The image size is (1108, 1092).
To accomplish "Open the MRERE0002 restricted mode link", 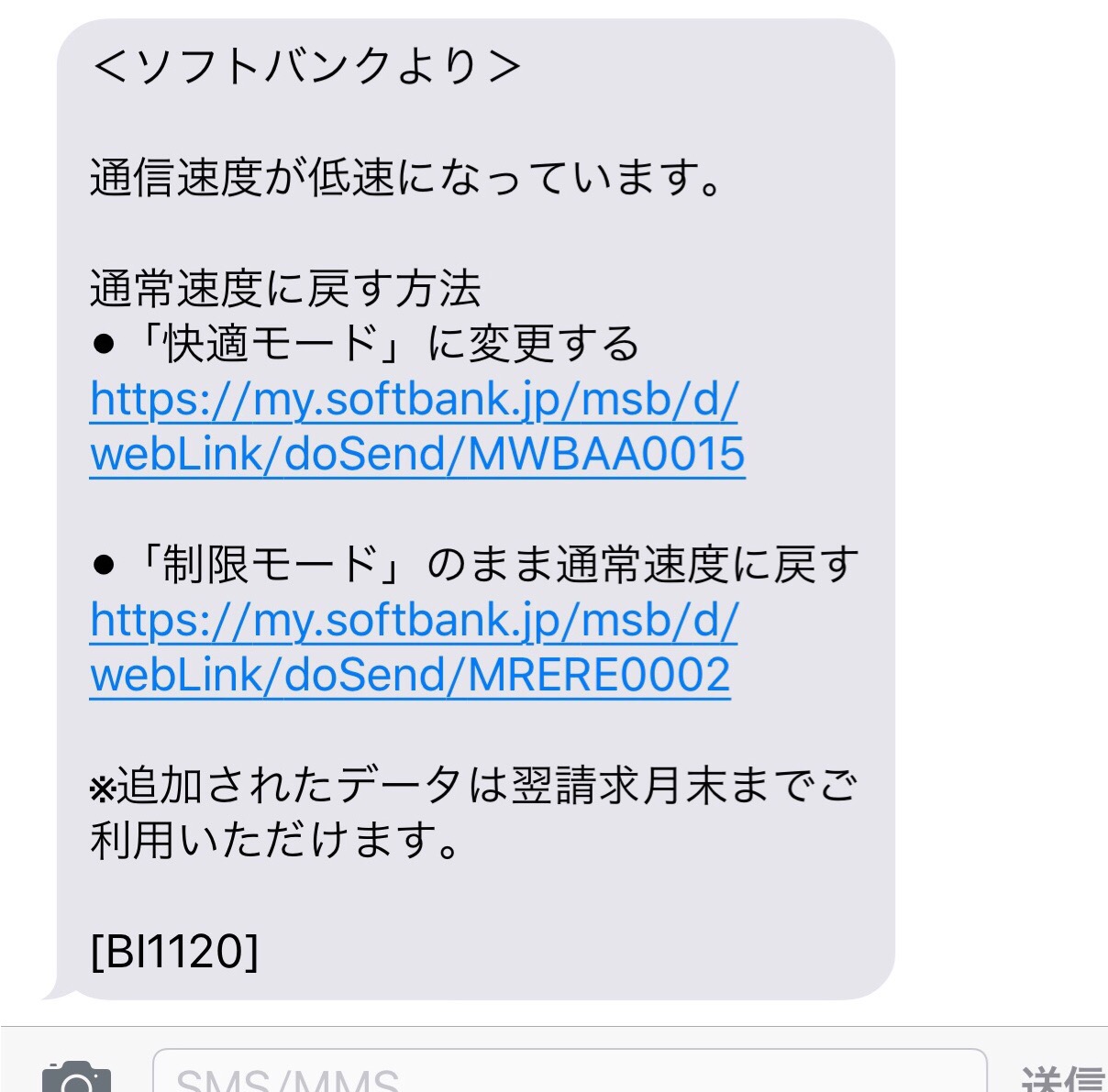I will pos(411,648).
